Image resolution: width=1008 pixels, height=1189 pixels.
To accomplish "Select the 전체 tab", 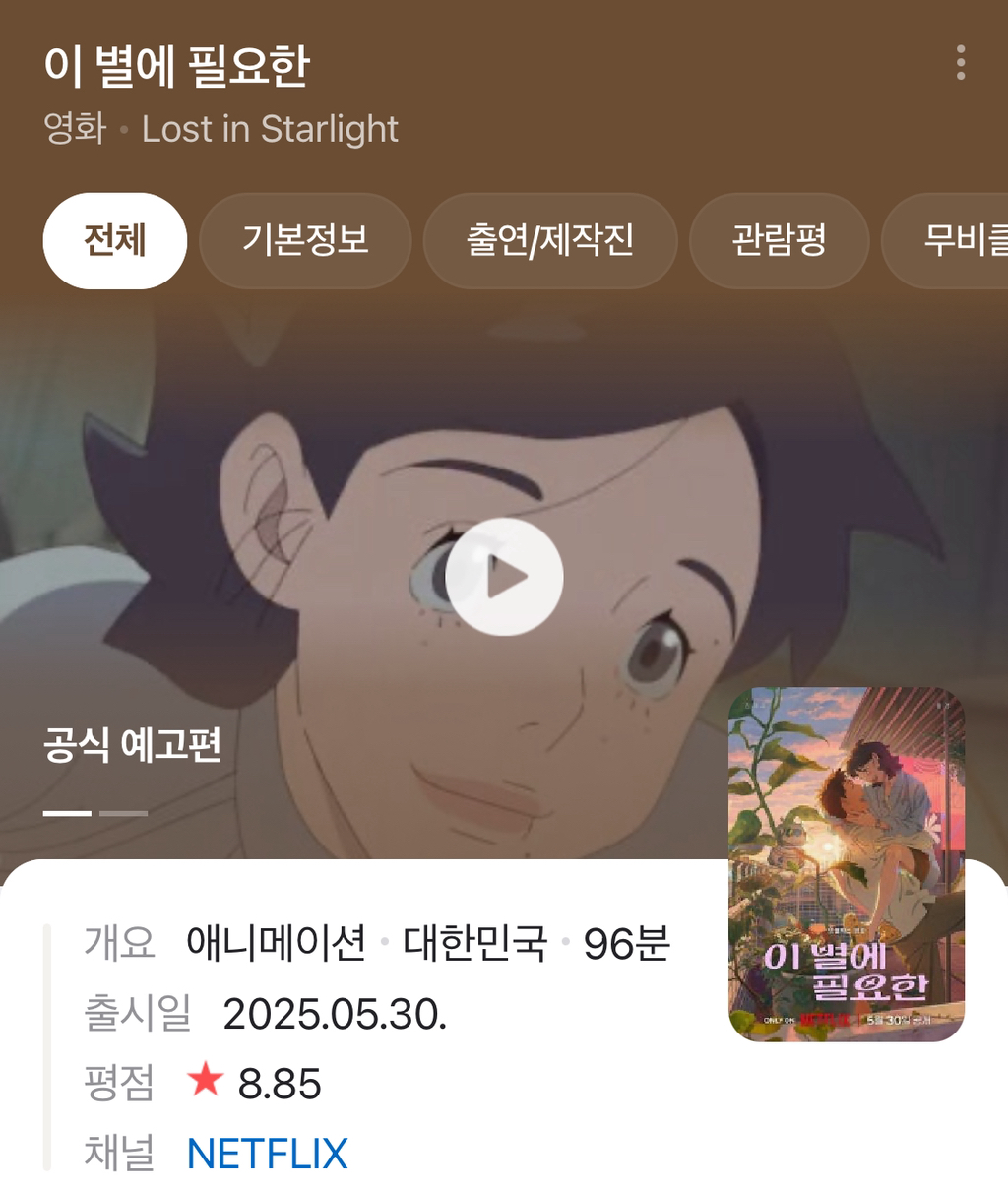I will 114,240.
